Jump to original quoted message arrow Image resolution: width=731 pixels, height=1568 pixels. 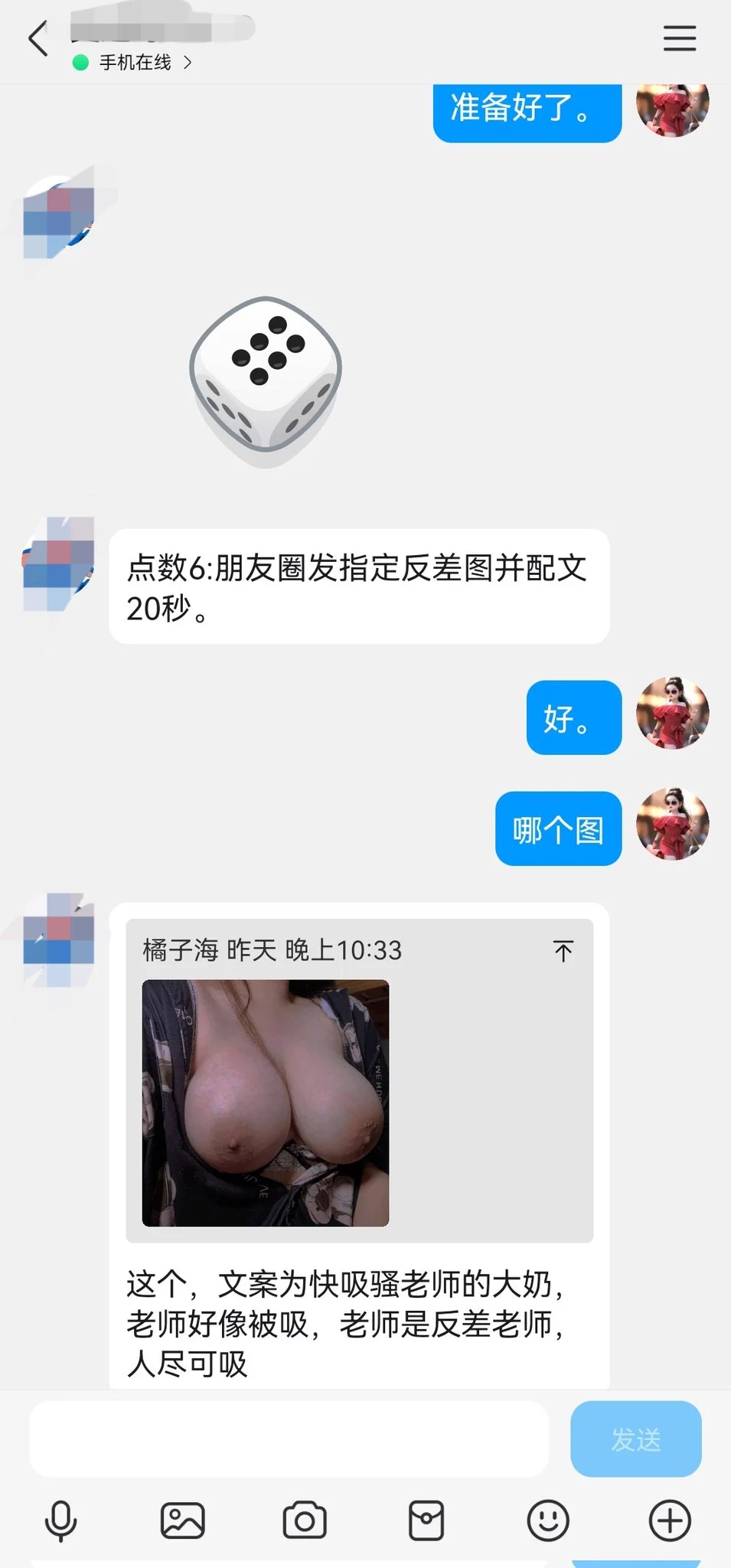pos(563,951)
